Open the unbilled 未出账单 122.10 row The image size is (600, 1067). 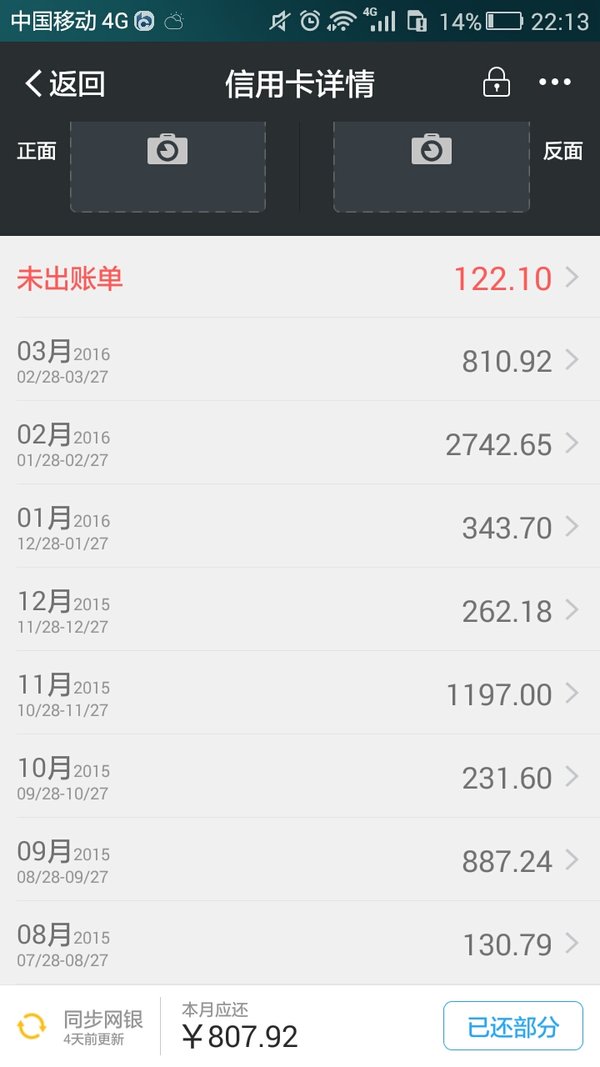pos(300,278)
